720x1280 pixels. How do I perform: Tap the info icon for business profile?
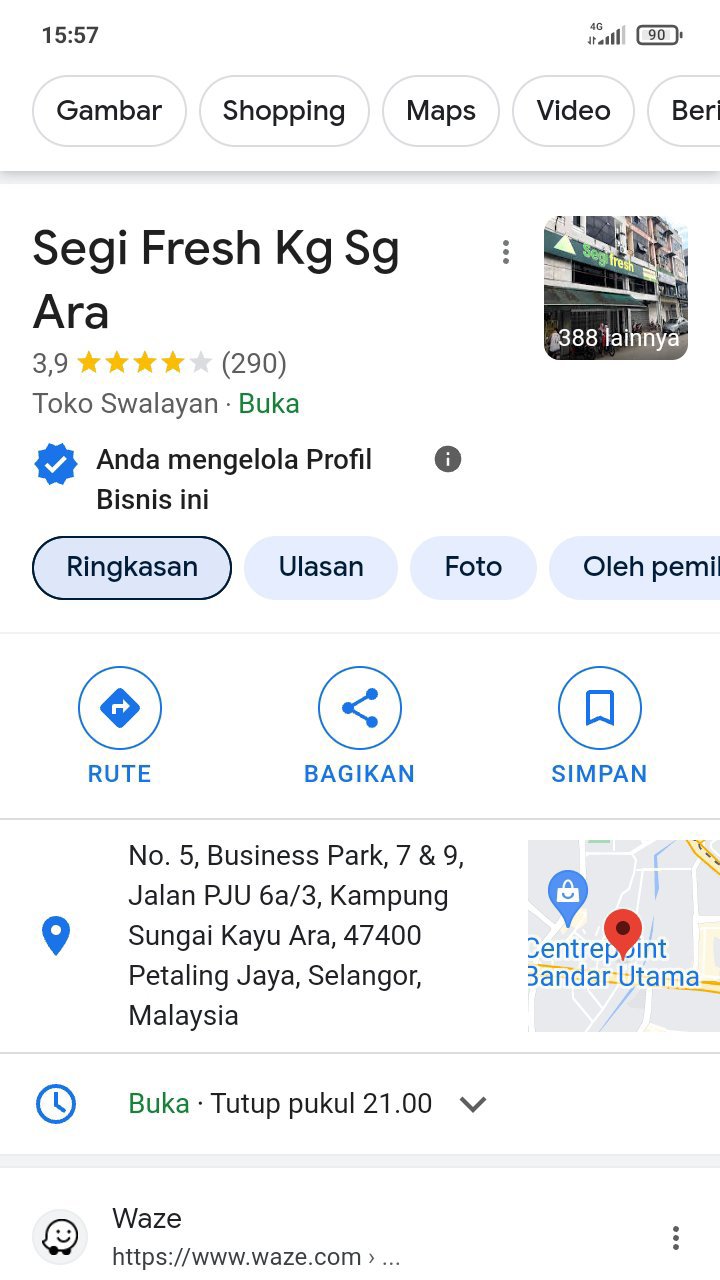pyautogui.click(x=448, y=459)
